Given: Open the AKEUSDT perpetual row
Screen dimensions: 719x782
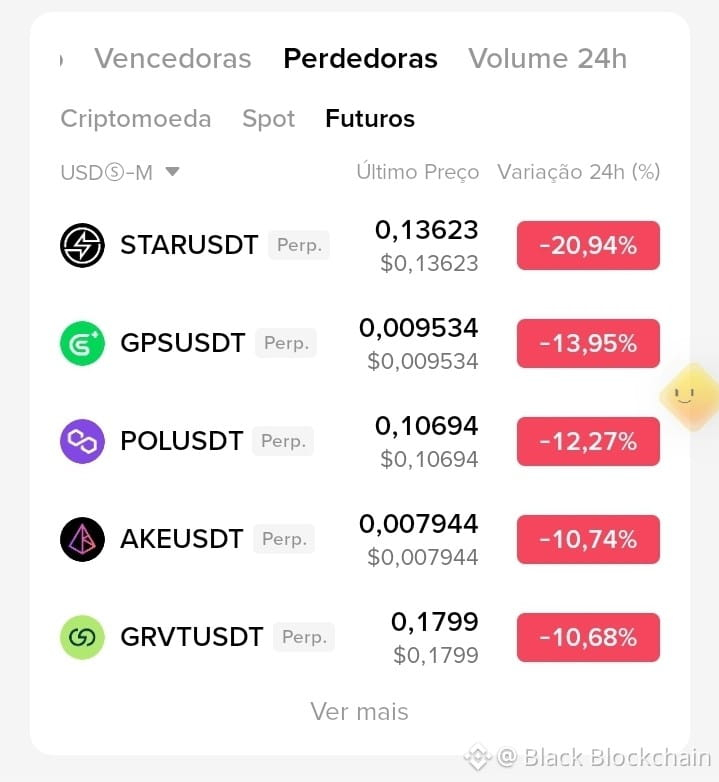Looking at the screenshot, I should (x=360, y=539).
